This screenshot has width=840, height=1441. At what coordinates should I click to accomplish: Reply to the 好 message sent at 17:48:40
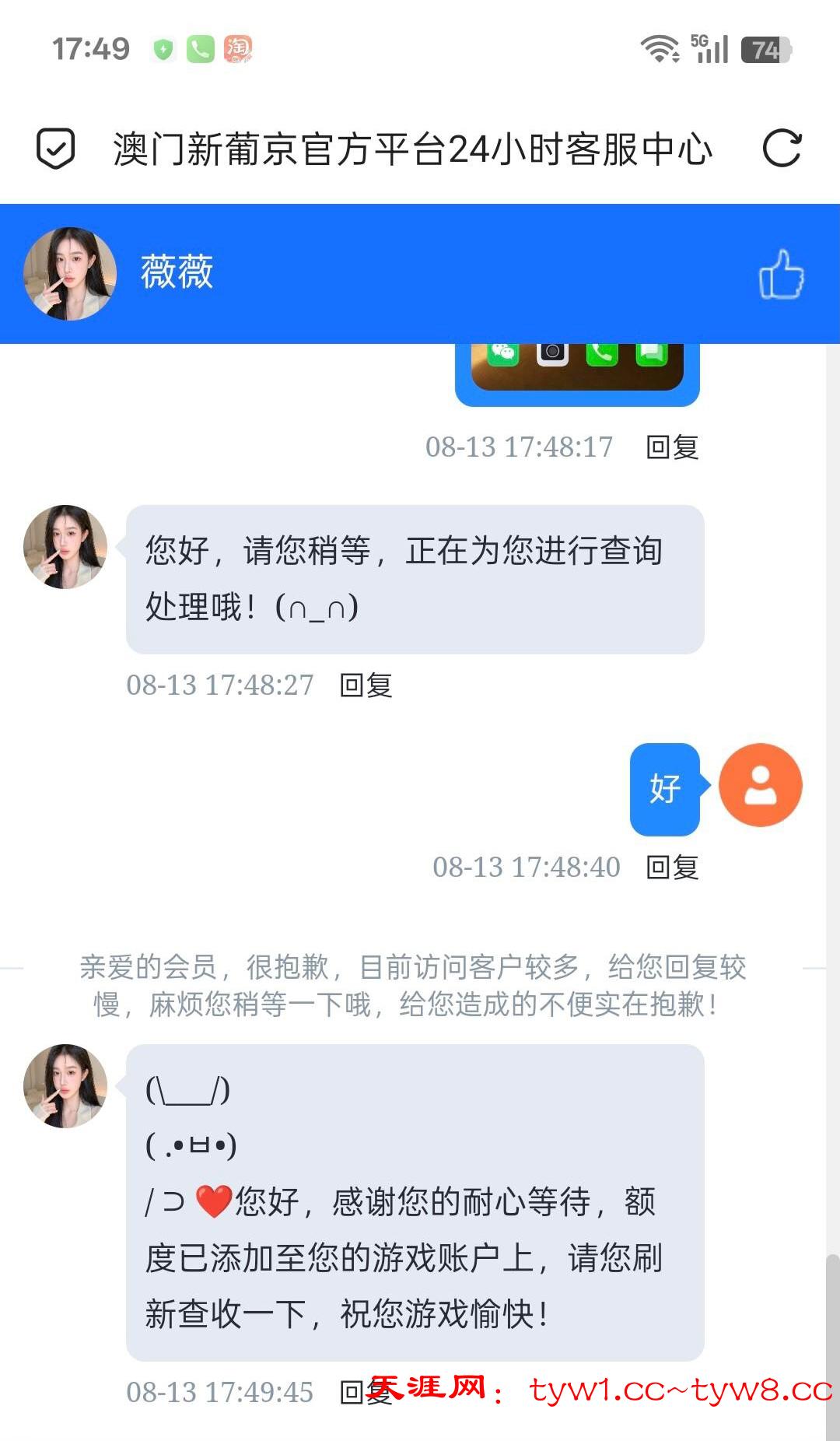point(672,868)
